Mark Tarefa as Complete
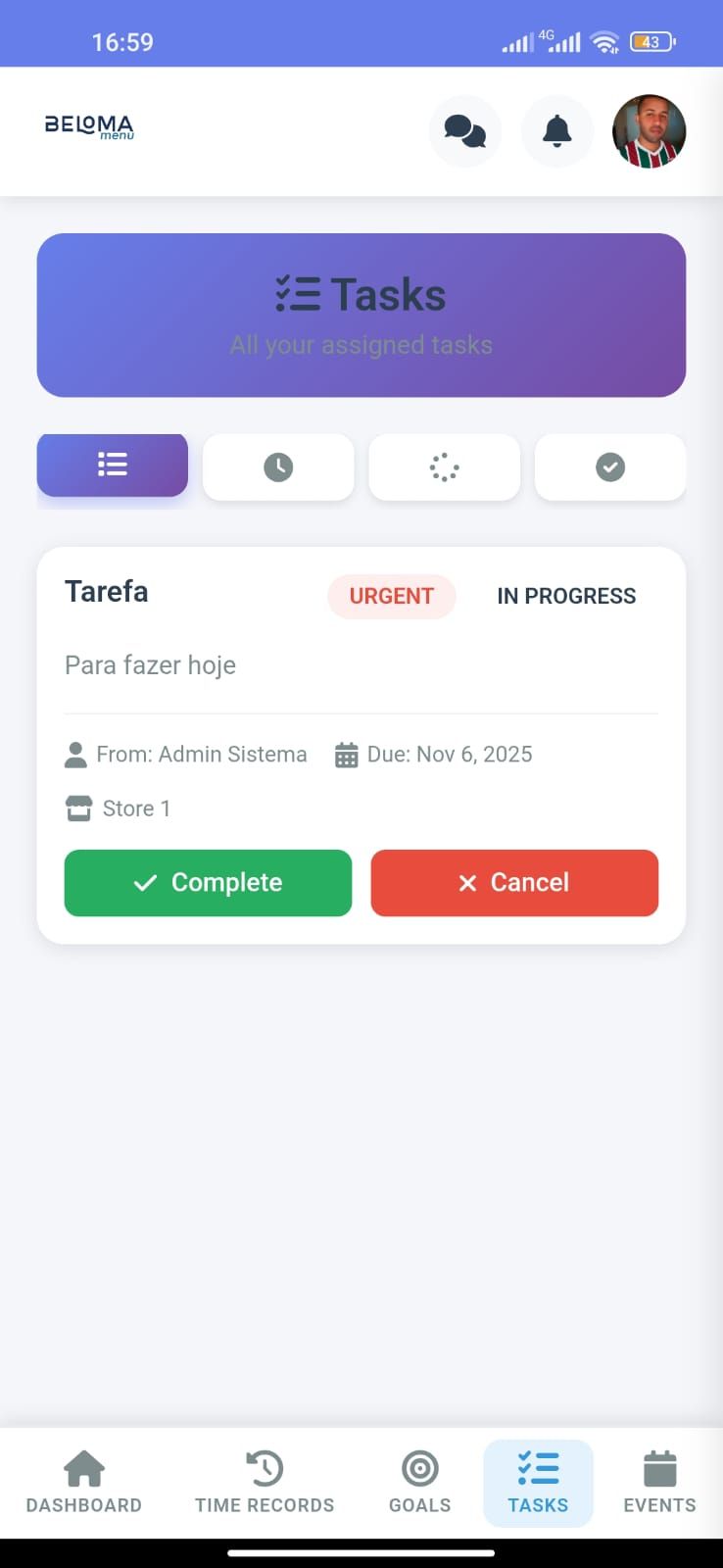This screenshot has height=1568, width=723. tap(208, 882)
